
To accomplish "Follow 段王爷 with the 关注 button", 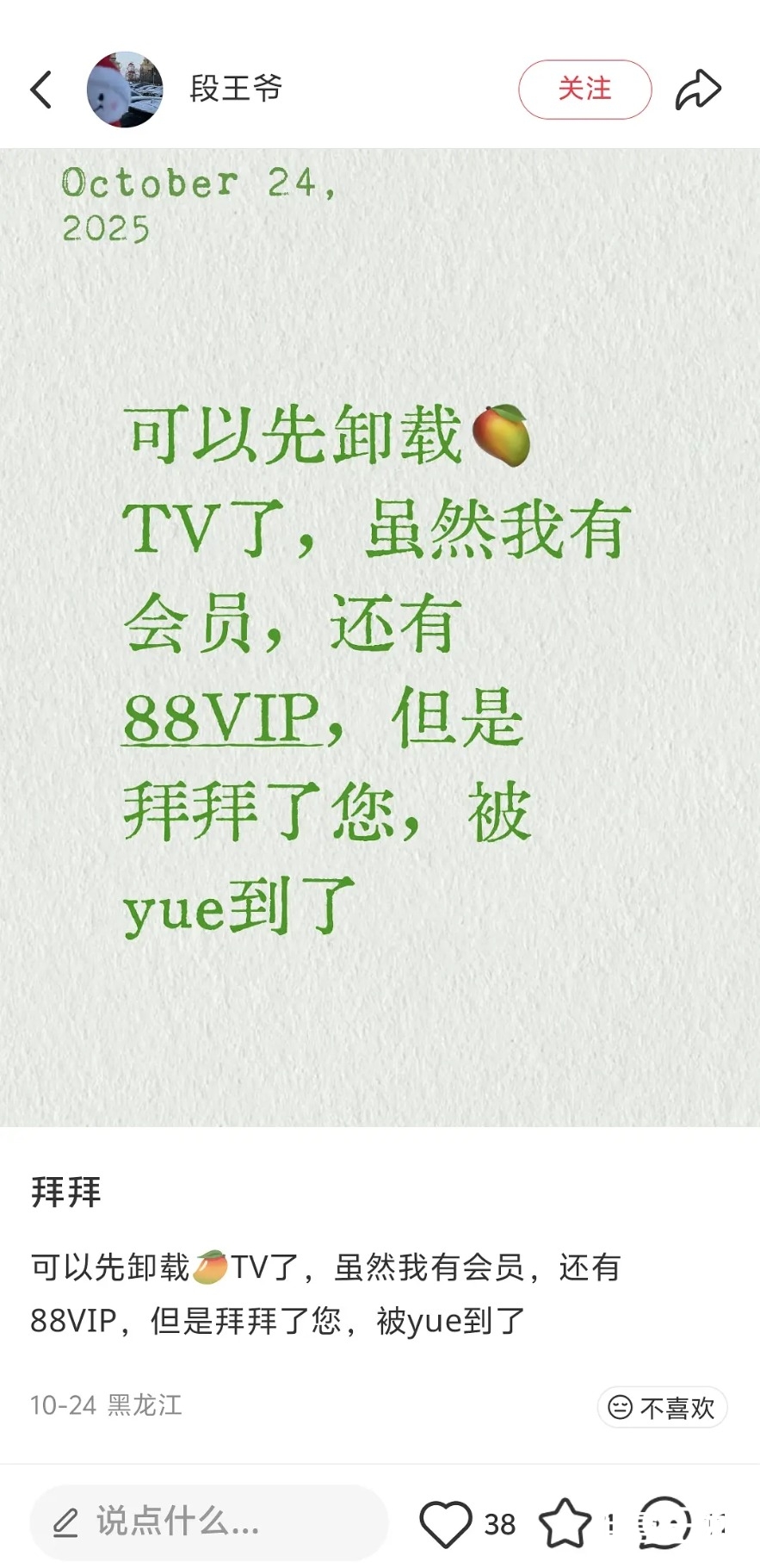I will pos(584,90).
